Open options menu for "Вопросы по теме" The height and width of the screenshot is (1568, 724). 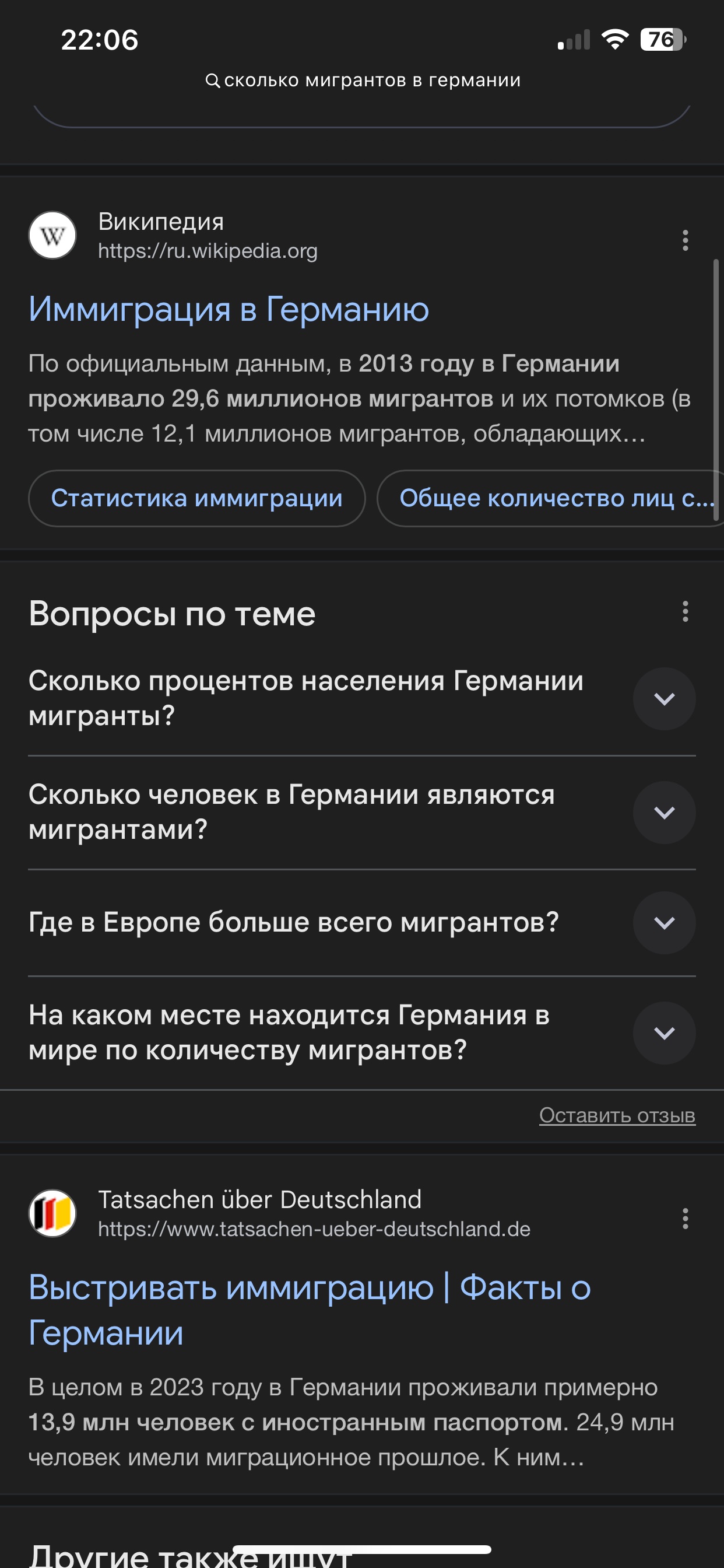point(685,611)
